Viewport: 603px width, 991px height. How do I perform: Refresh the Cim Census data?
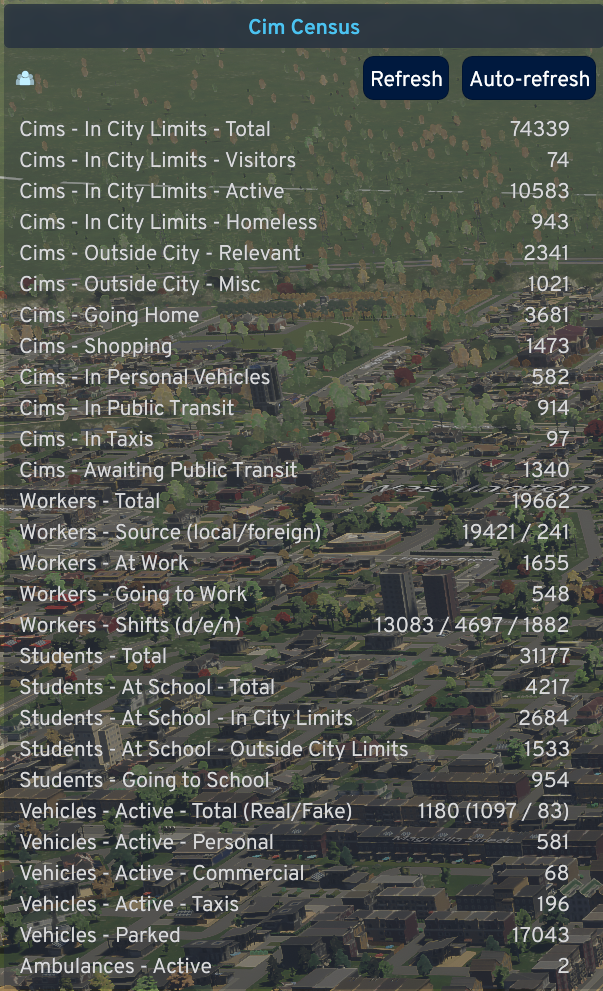406,79
